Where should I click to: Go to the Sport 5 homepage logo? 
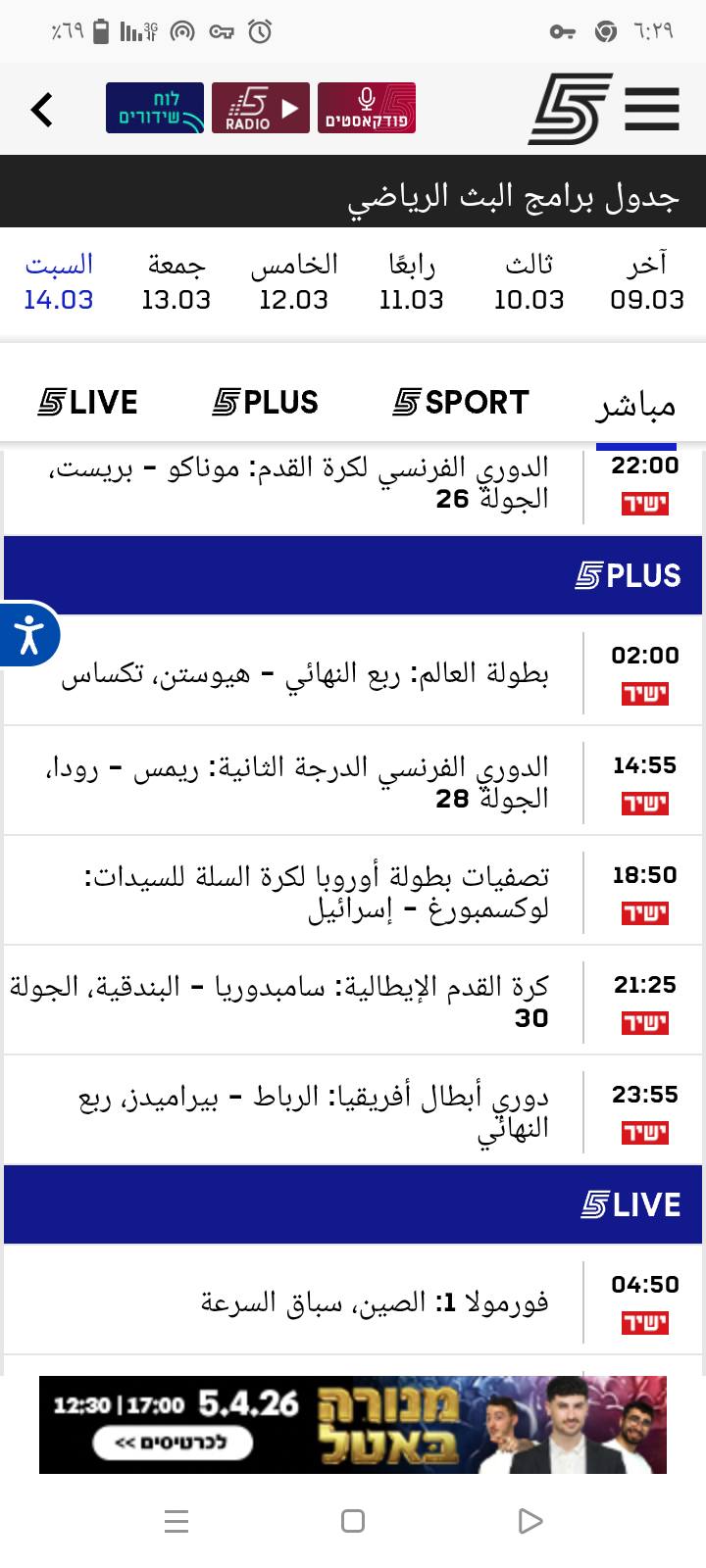tap(570, 109)
